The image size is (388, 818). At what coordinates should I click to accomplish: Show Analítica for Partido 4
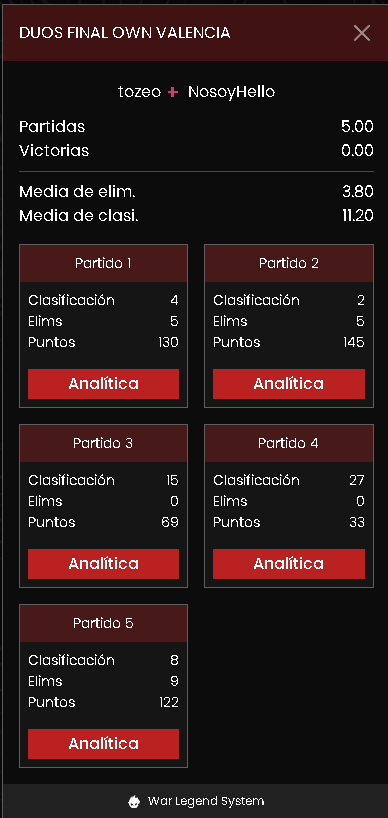click(x=289, y=564)
